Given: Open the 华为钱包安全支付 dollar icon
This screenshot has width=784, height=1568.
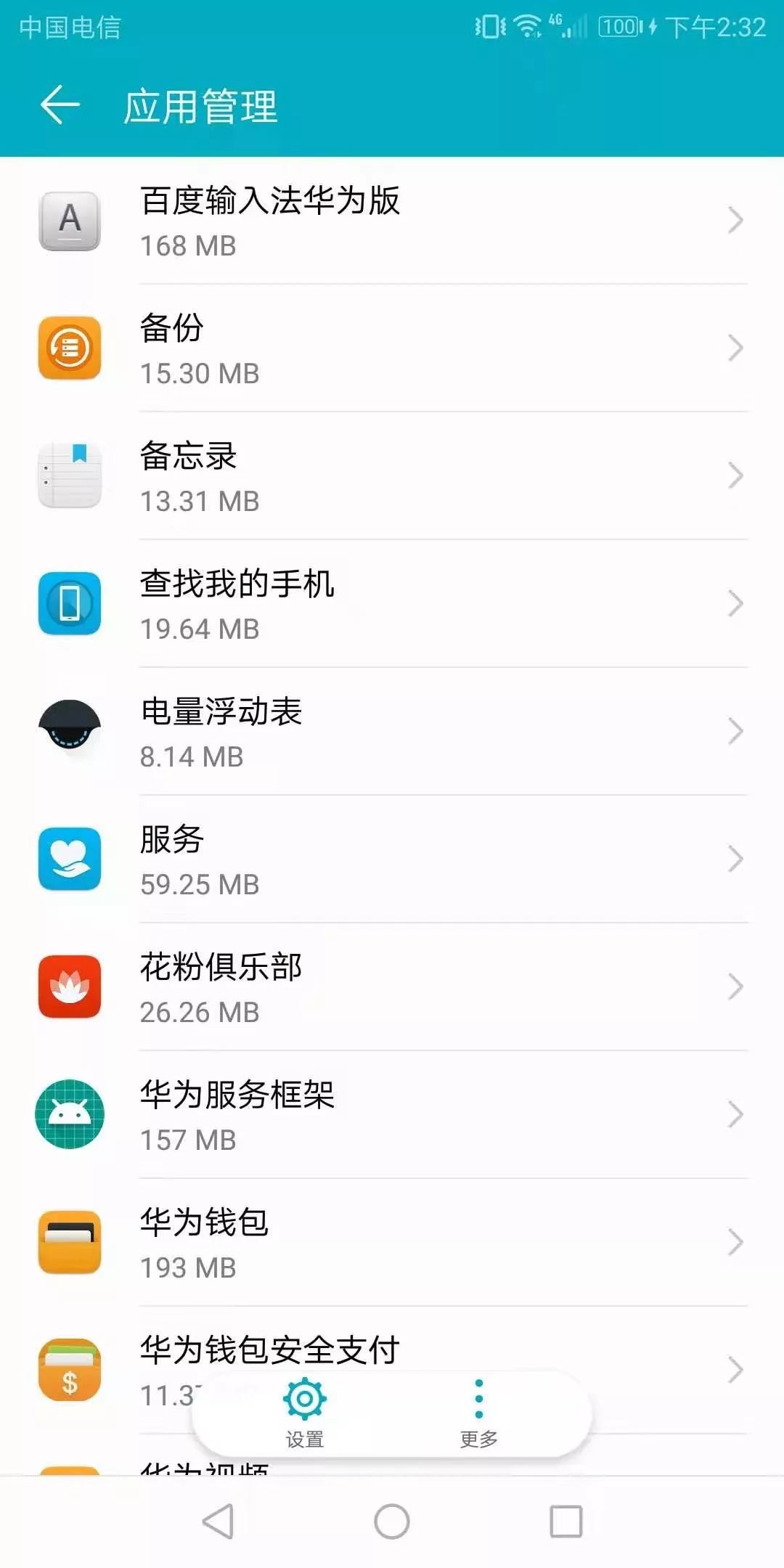Looking at the screenshot, I should click(x=70, y=1371).
